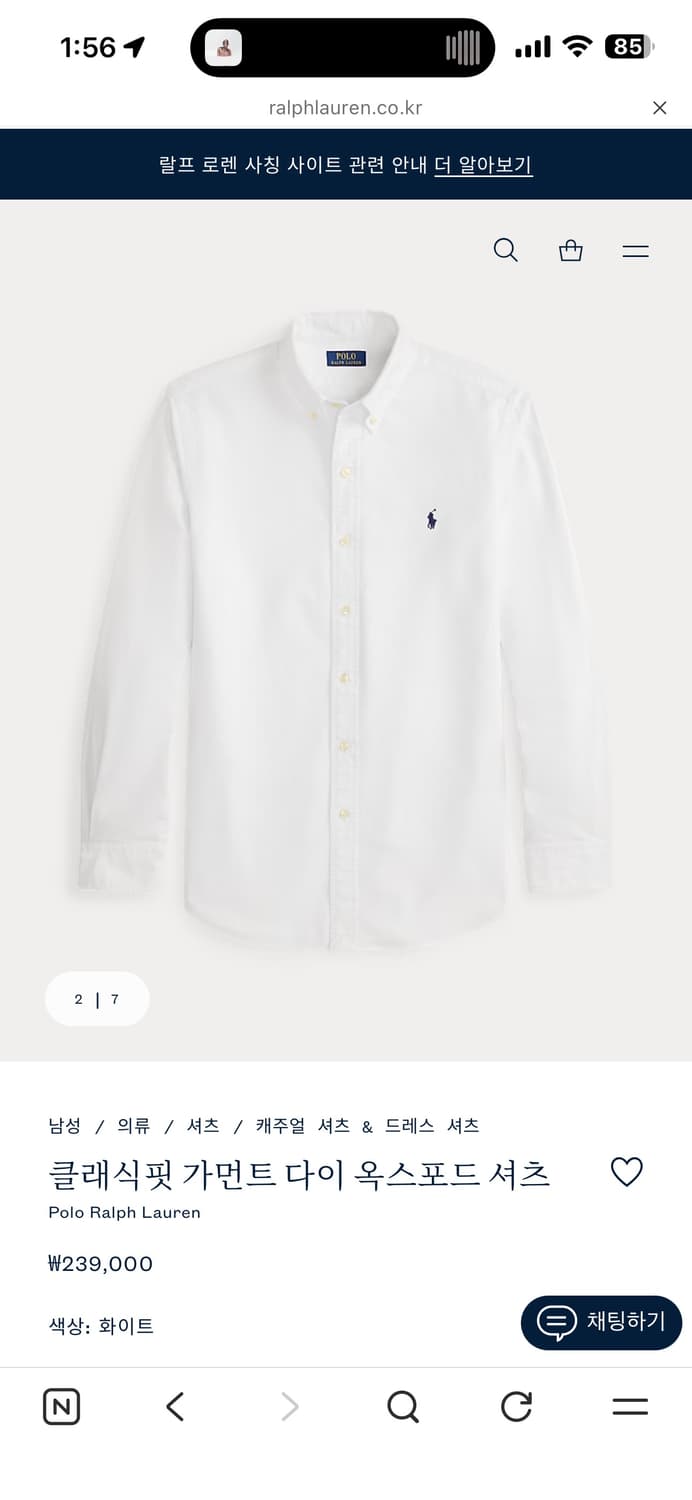
Task: Add shirt to wishlist with heart icon
Action: point(627,1172)
